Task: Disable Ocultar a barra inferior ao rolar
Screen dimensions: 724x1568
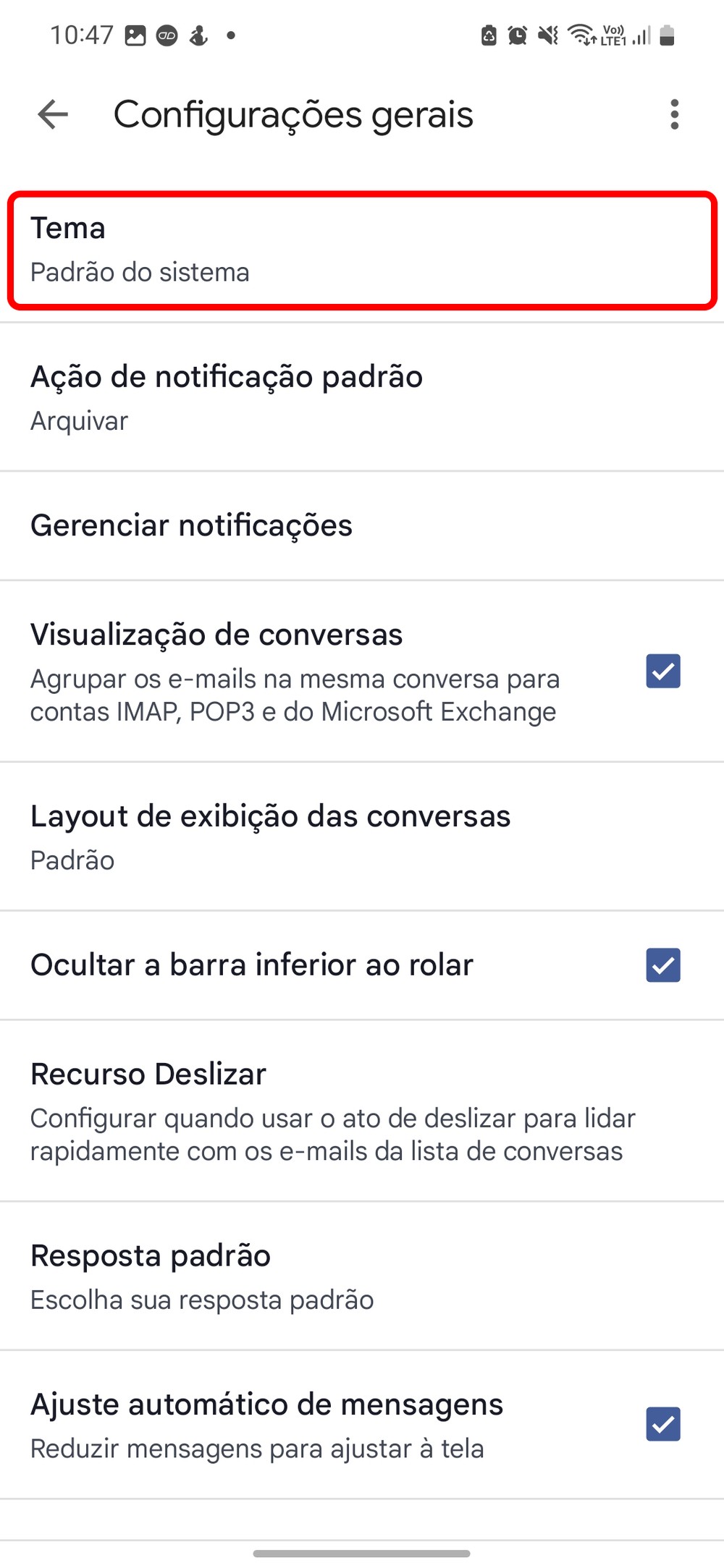Action: pyautogui.click(x=662, y=965)
